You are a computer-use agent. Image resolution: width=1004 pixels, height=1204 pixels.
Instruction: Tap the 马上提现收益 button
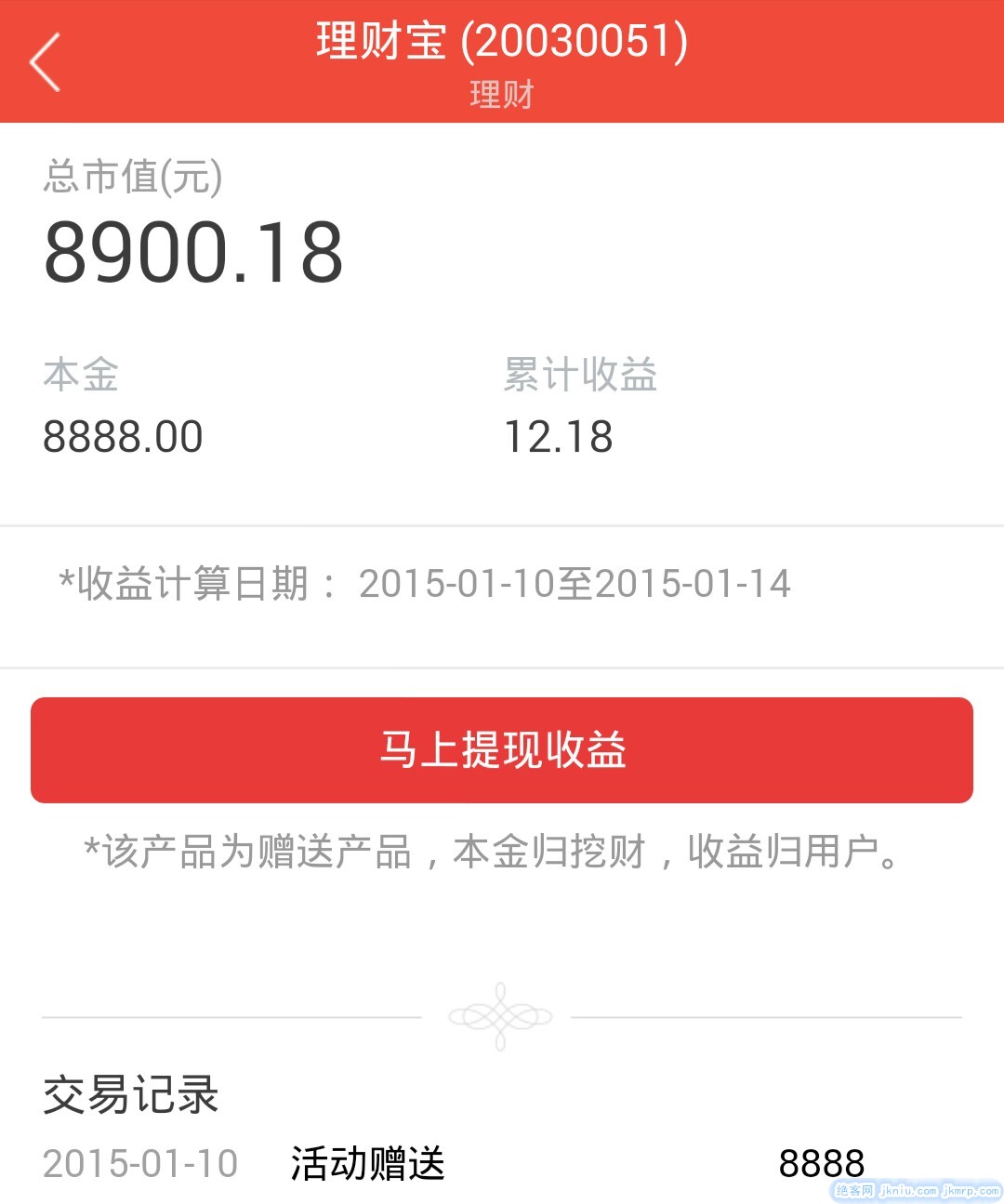[x=502, y=750]
